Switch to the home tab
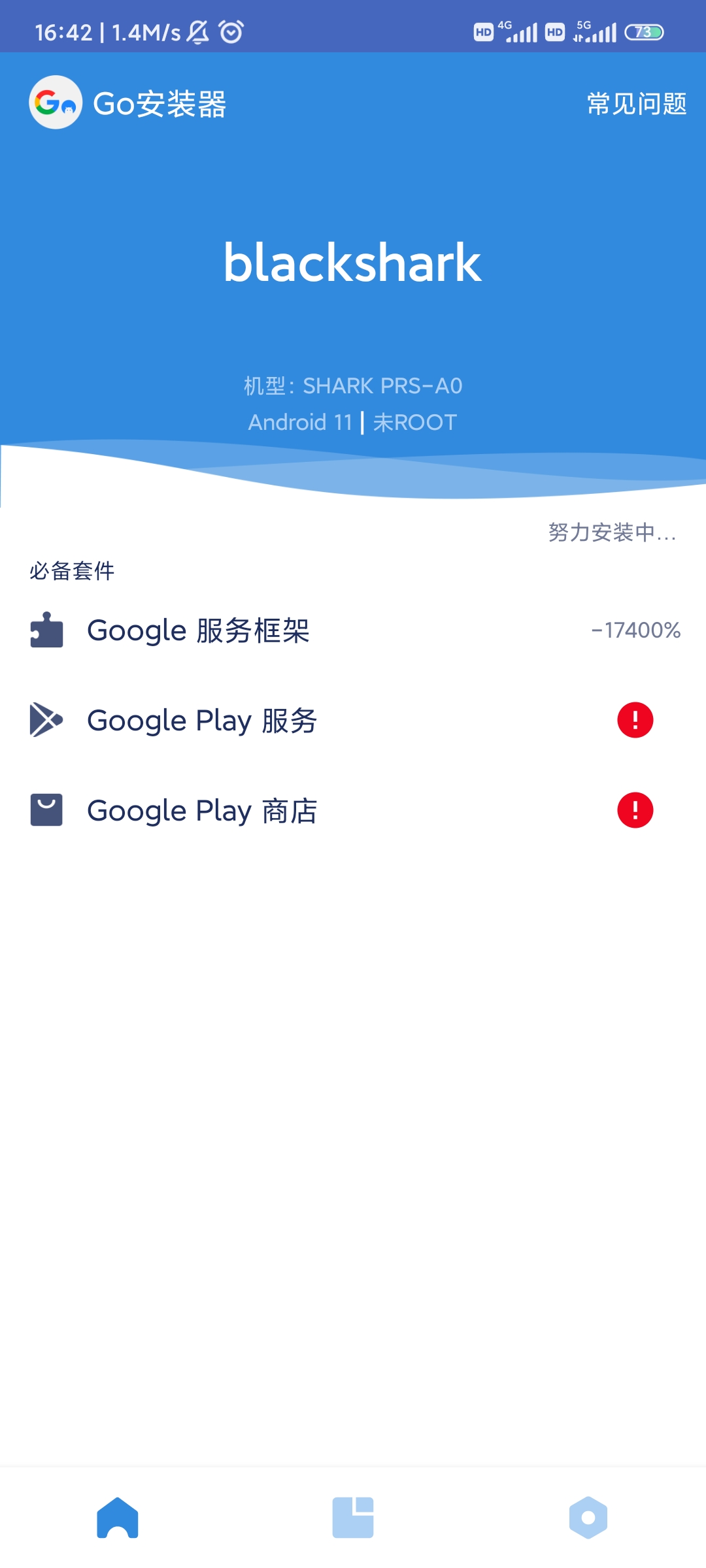 [x=118, y=1518]
